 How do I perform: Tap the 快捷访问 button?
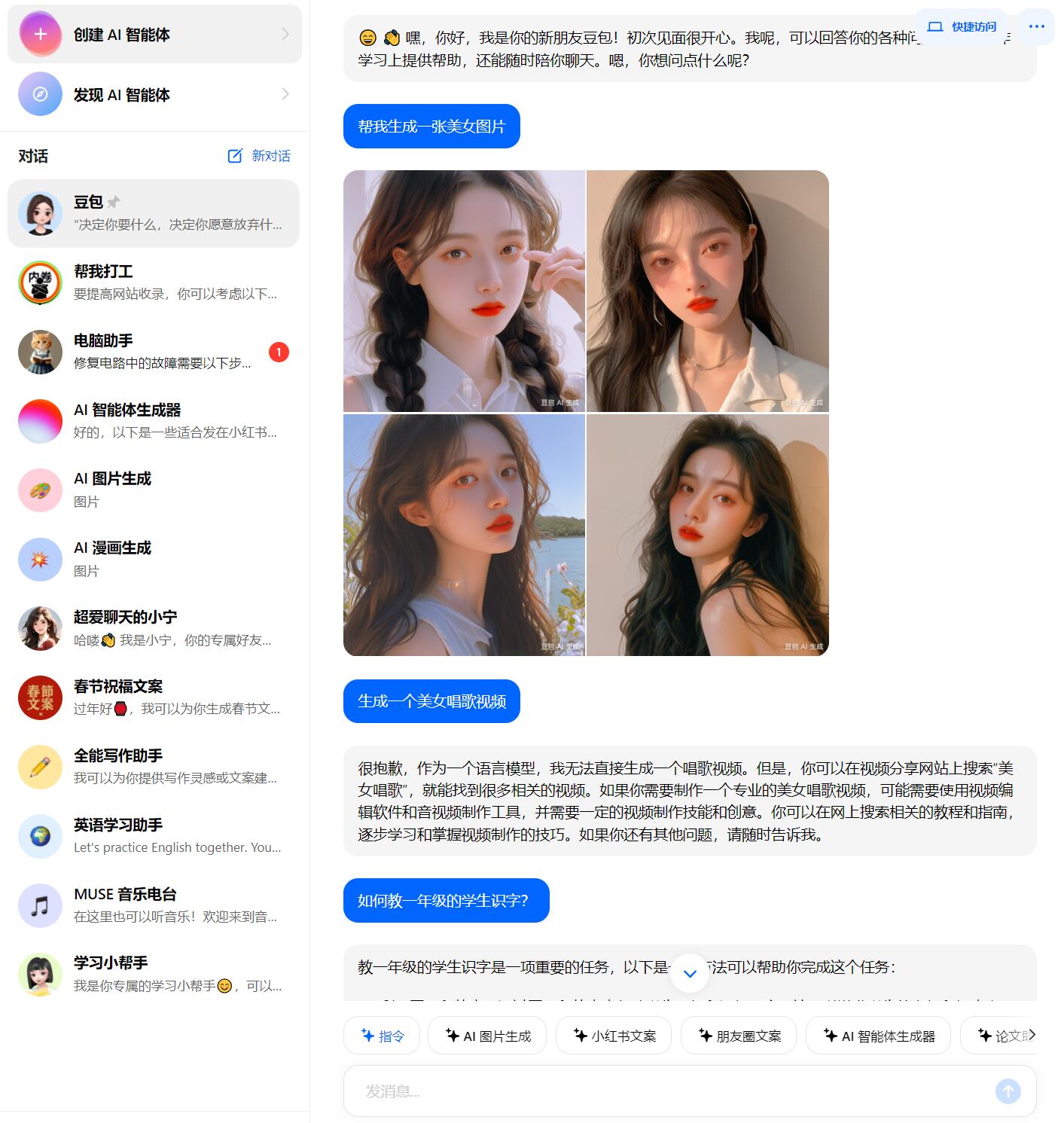[x=962, y=27]
